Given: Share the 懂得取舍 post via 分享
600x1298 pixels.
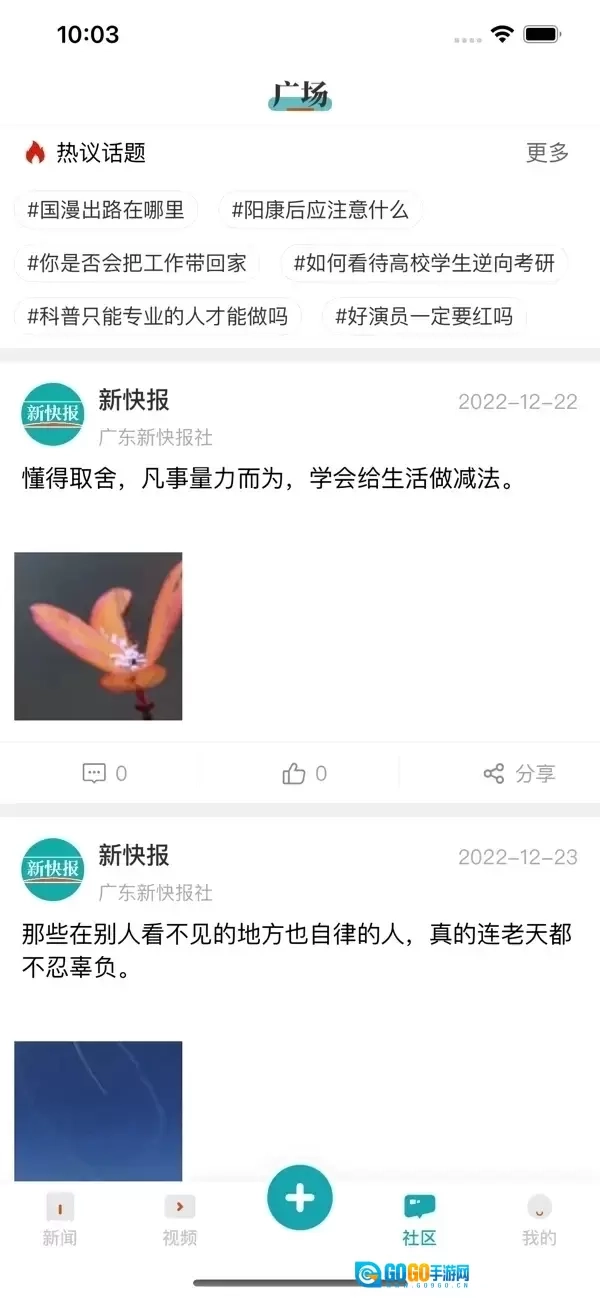Looking at the screenshot, I should 518,773.
